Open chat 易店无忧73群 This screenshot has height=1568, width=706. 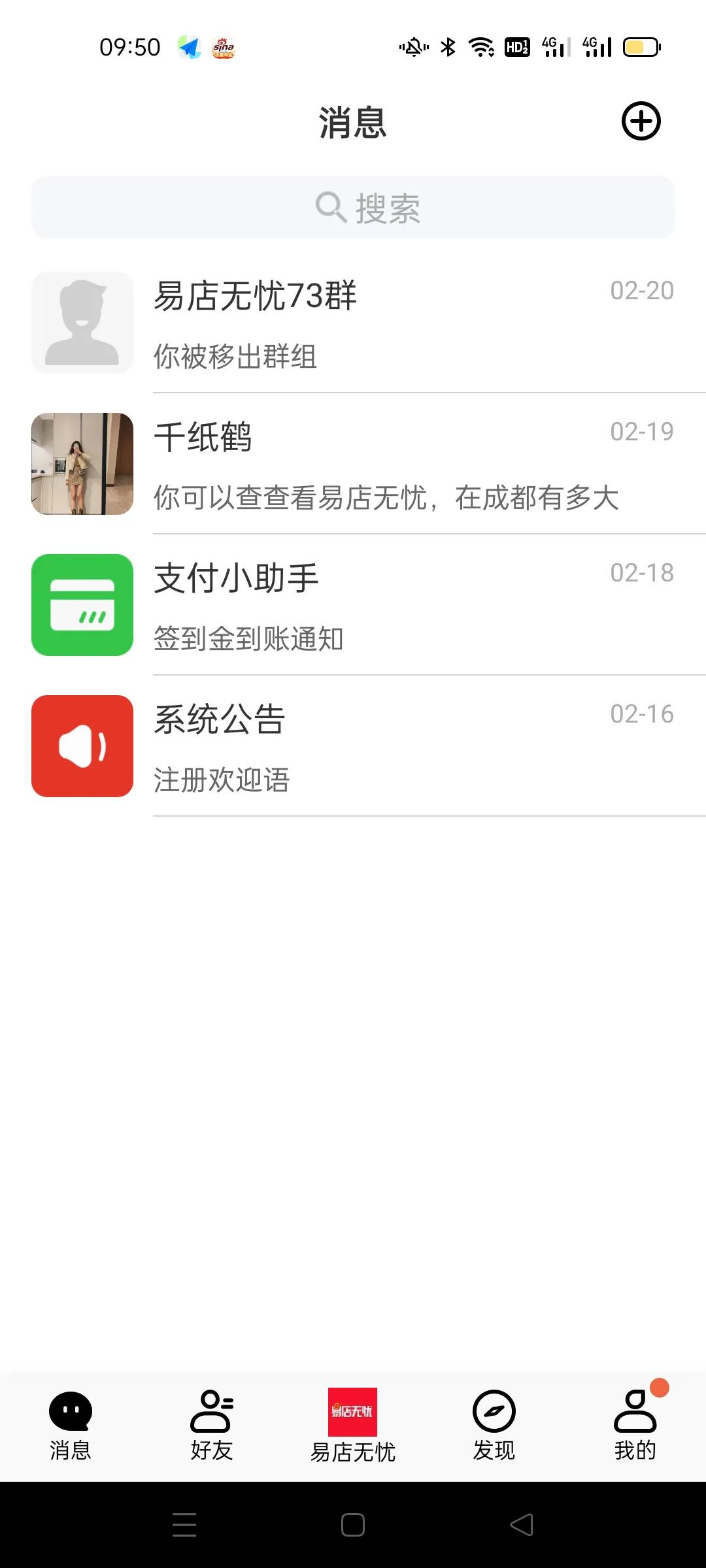click(392, 323)
